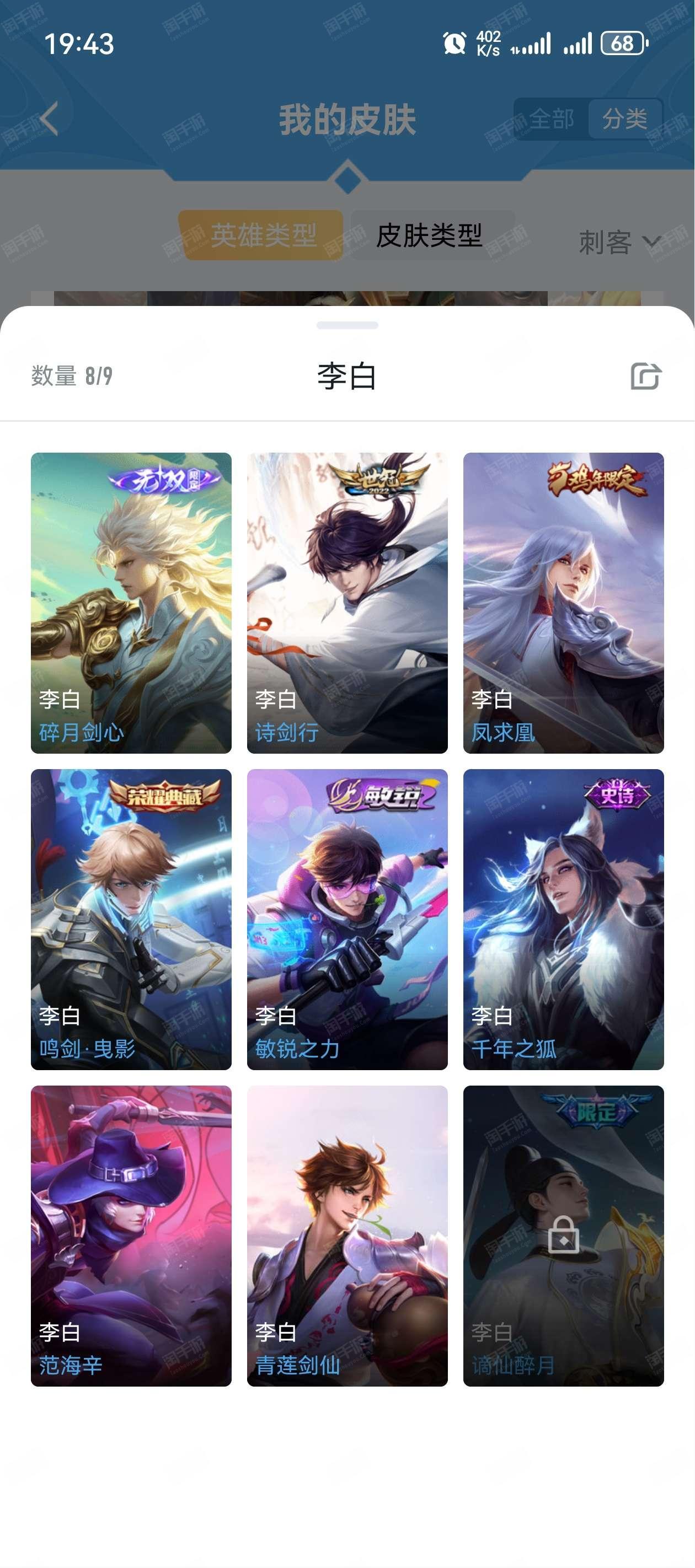Tap the locked 谪仙醉月 skin
Screen dimensions: 695x1568
coord(563,1236)
